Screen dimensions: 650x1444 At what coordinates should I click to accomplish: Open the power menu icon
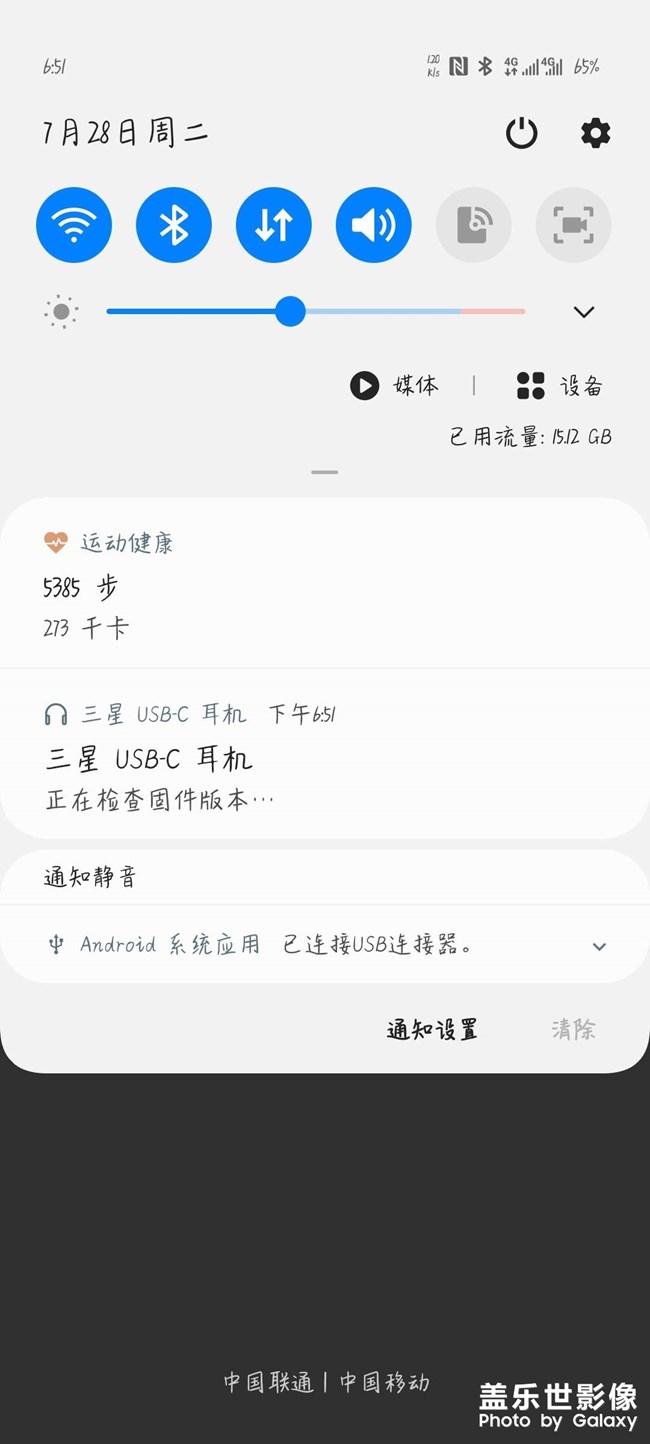coord(521,133)
